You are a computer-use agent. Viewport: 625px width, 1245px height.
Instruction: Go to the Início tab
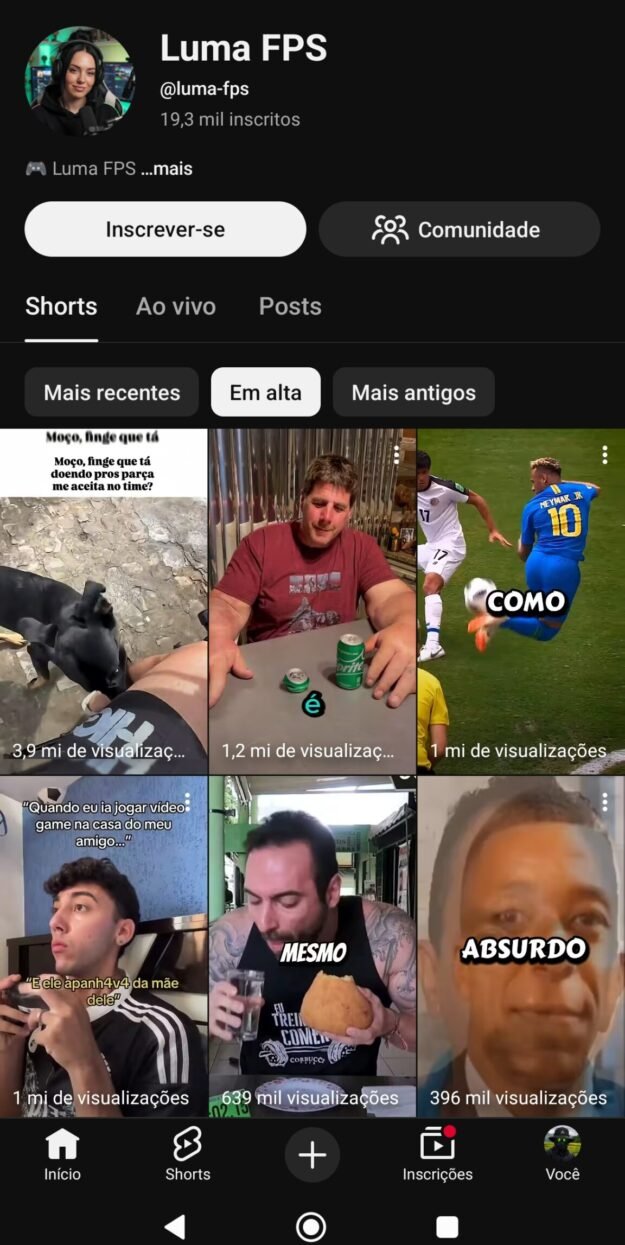(x=62, y=1154)
